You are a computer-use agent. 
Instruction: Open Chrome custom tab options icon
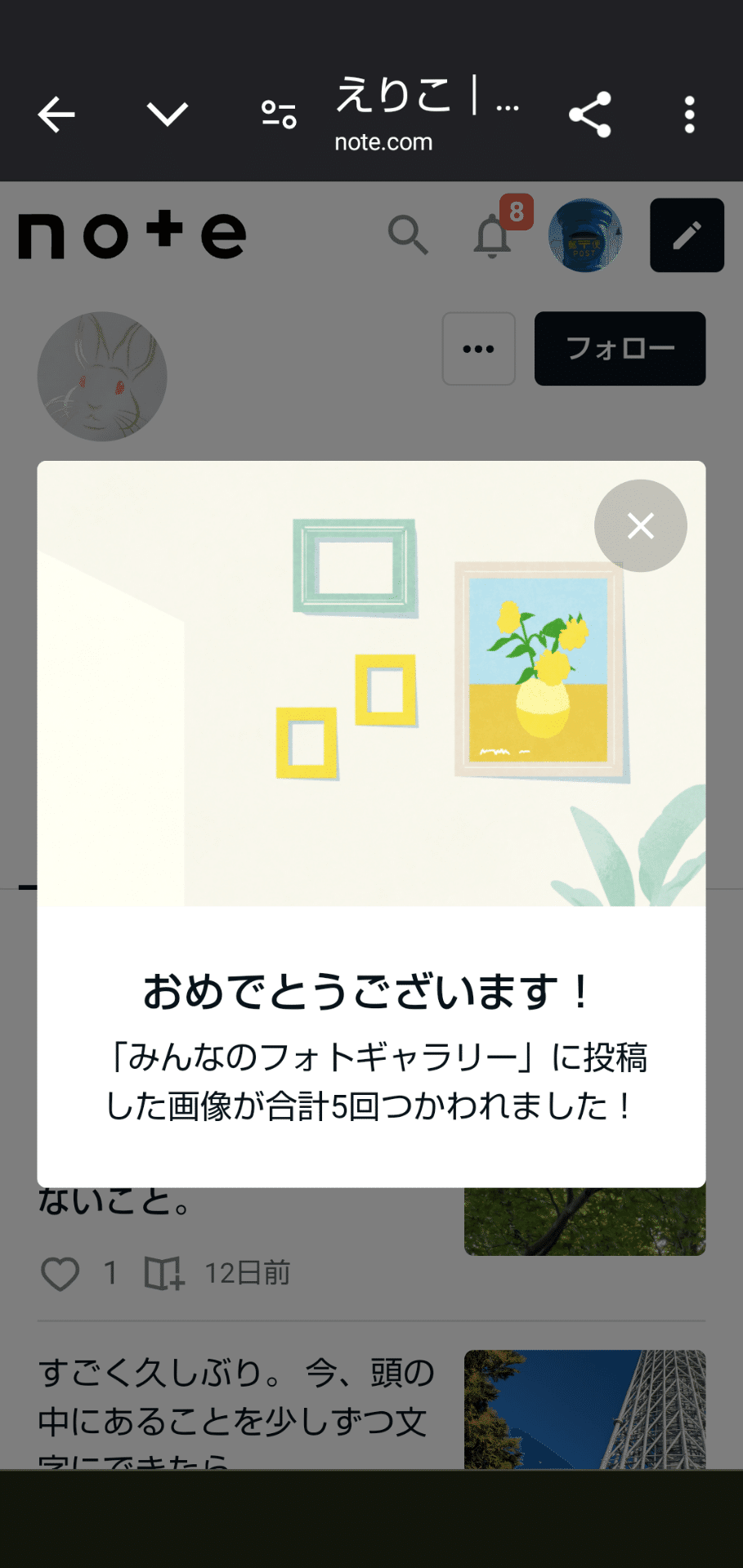[x=278, y=114]
